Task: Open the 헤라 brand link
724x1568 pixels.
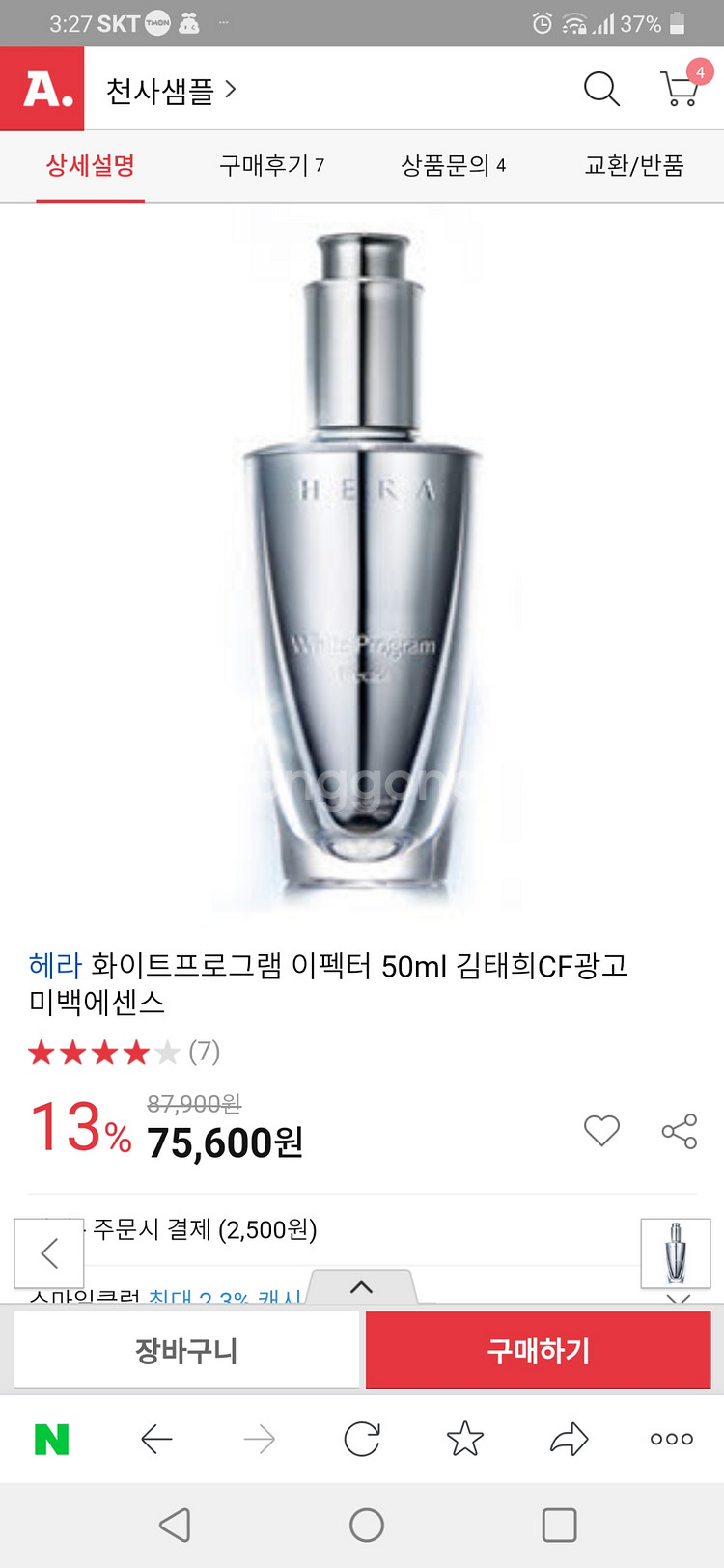Action: pos(55,965)
